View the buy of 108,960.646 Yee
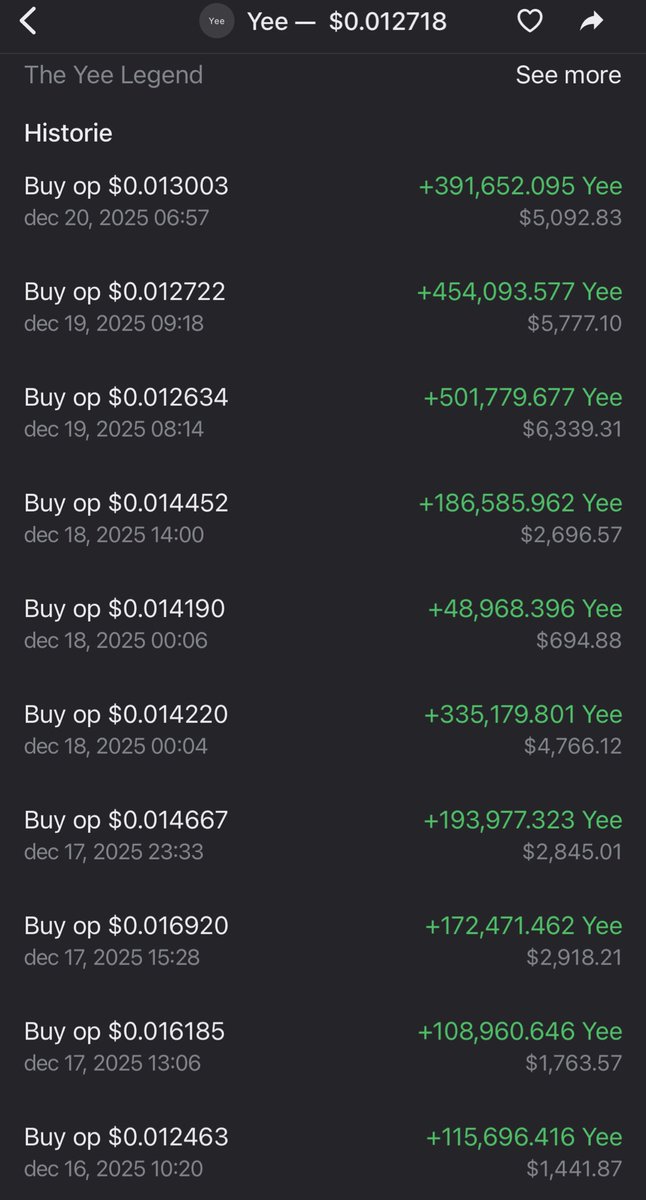 pos(322,1046)
